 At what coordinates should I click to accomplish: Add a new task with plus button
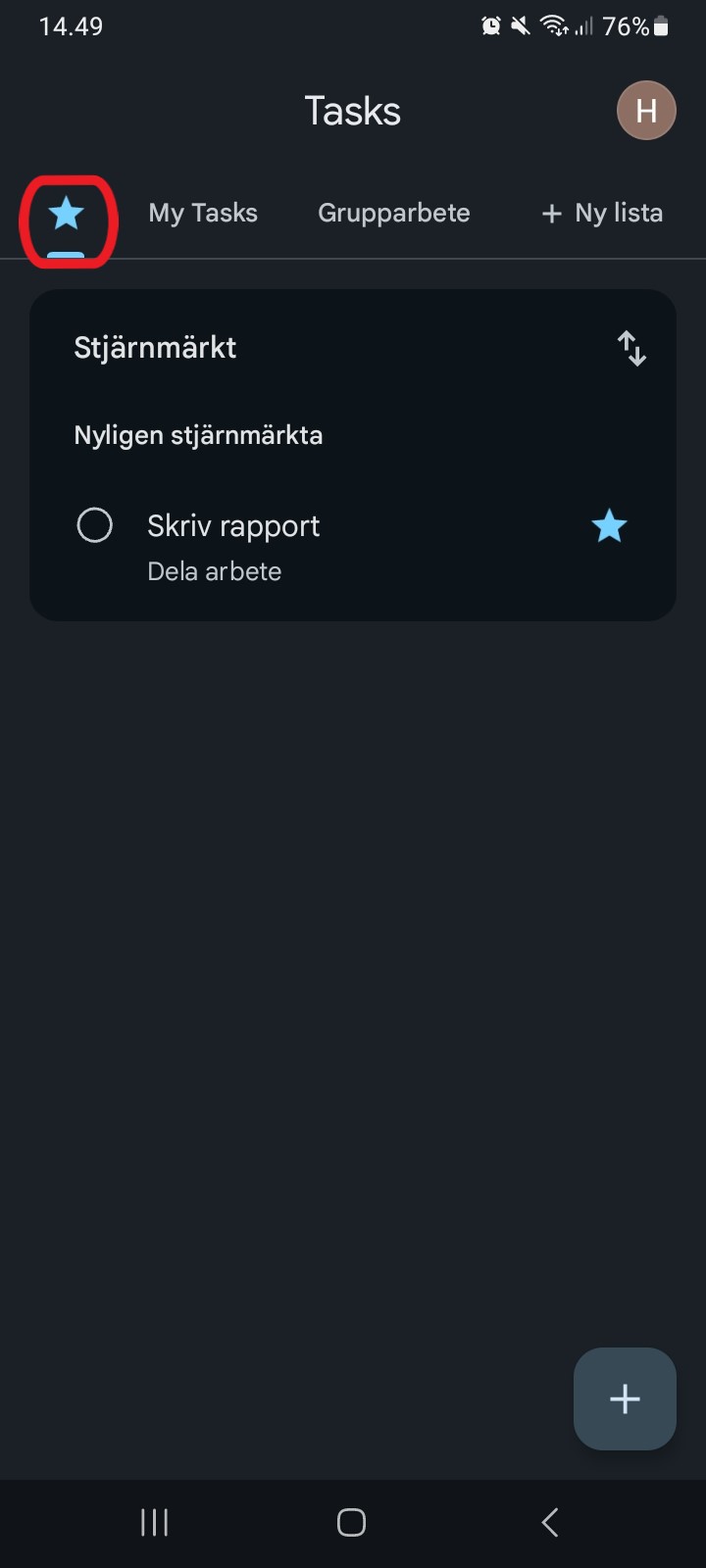[625, 1398]
